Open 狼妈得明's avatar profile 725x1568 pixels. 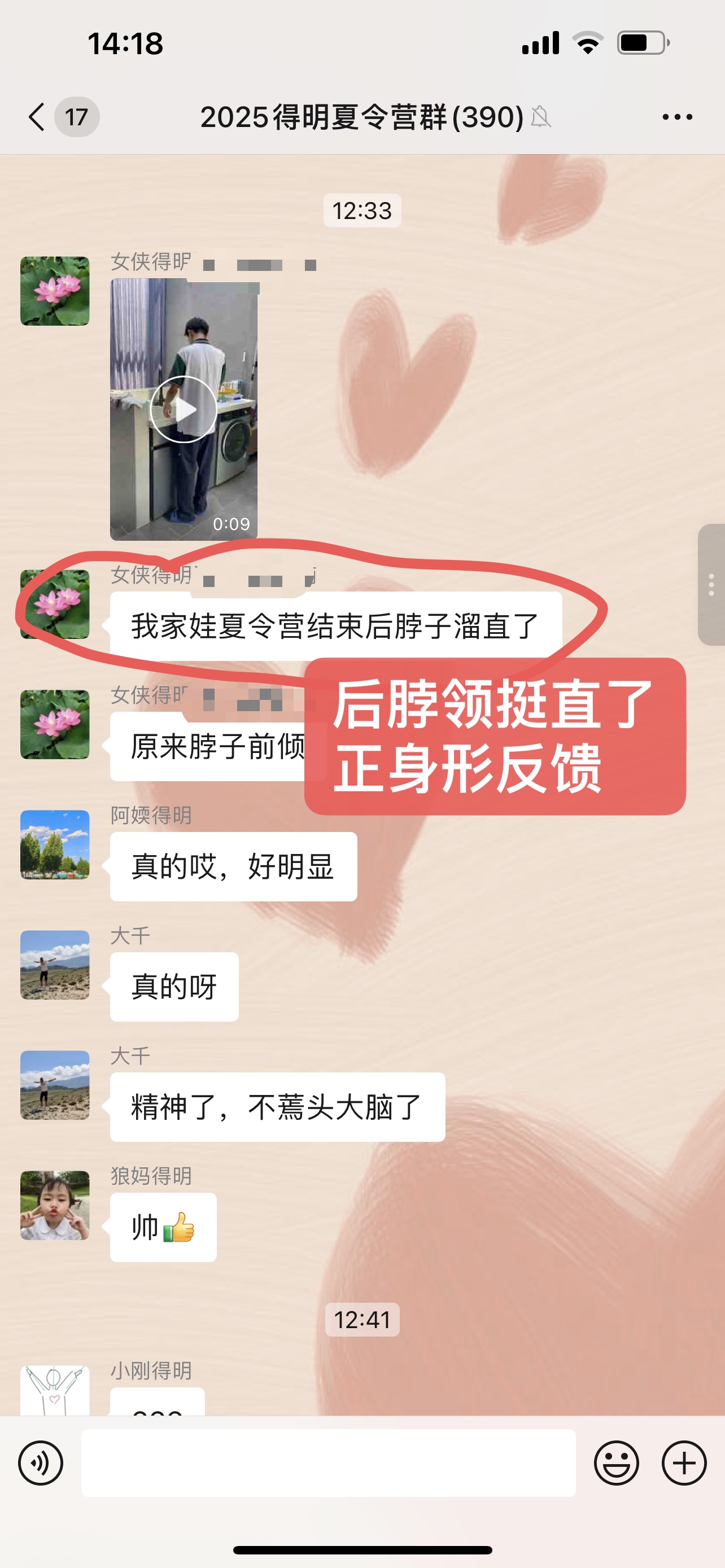click(55, 1205)
